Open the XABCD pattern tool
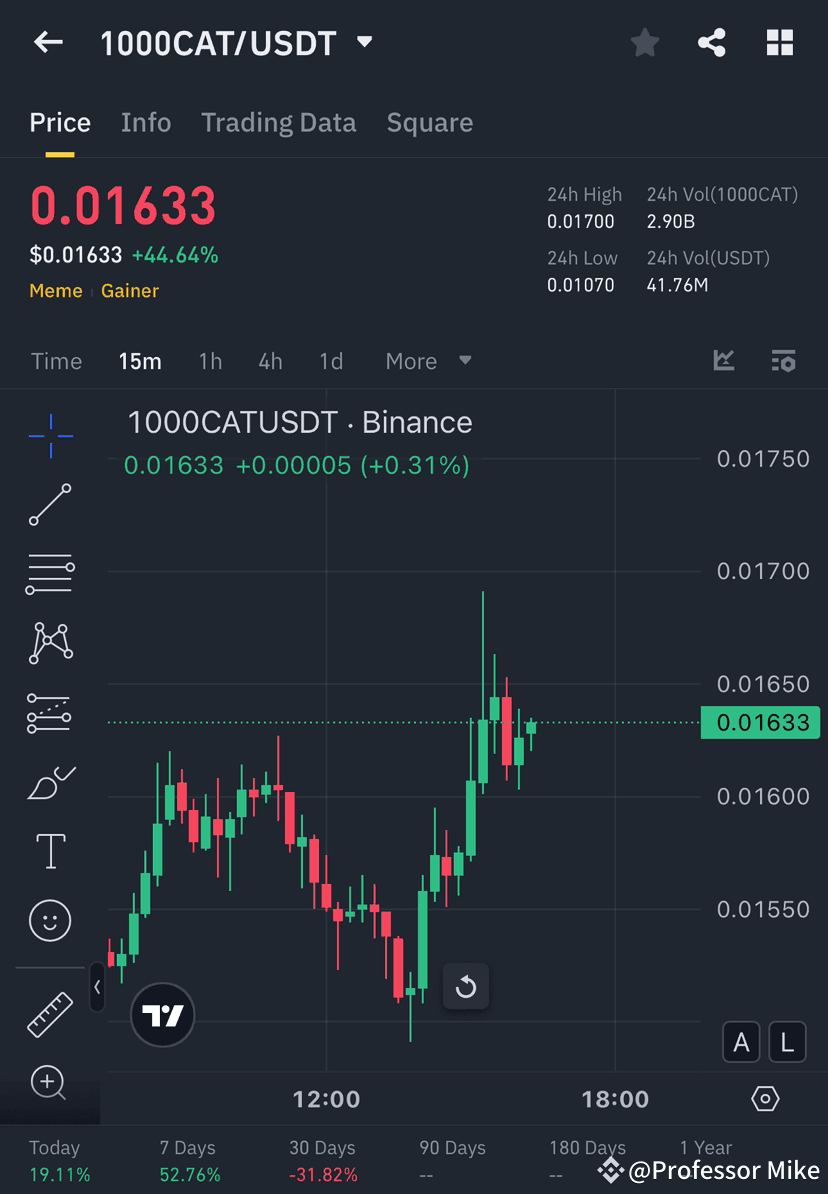Image resolution: width=828 pixels, height=1194 pixels. coord(49,643)
